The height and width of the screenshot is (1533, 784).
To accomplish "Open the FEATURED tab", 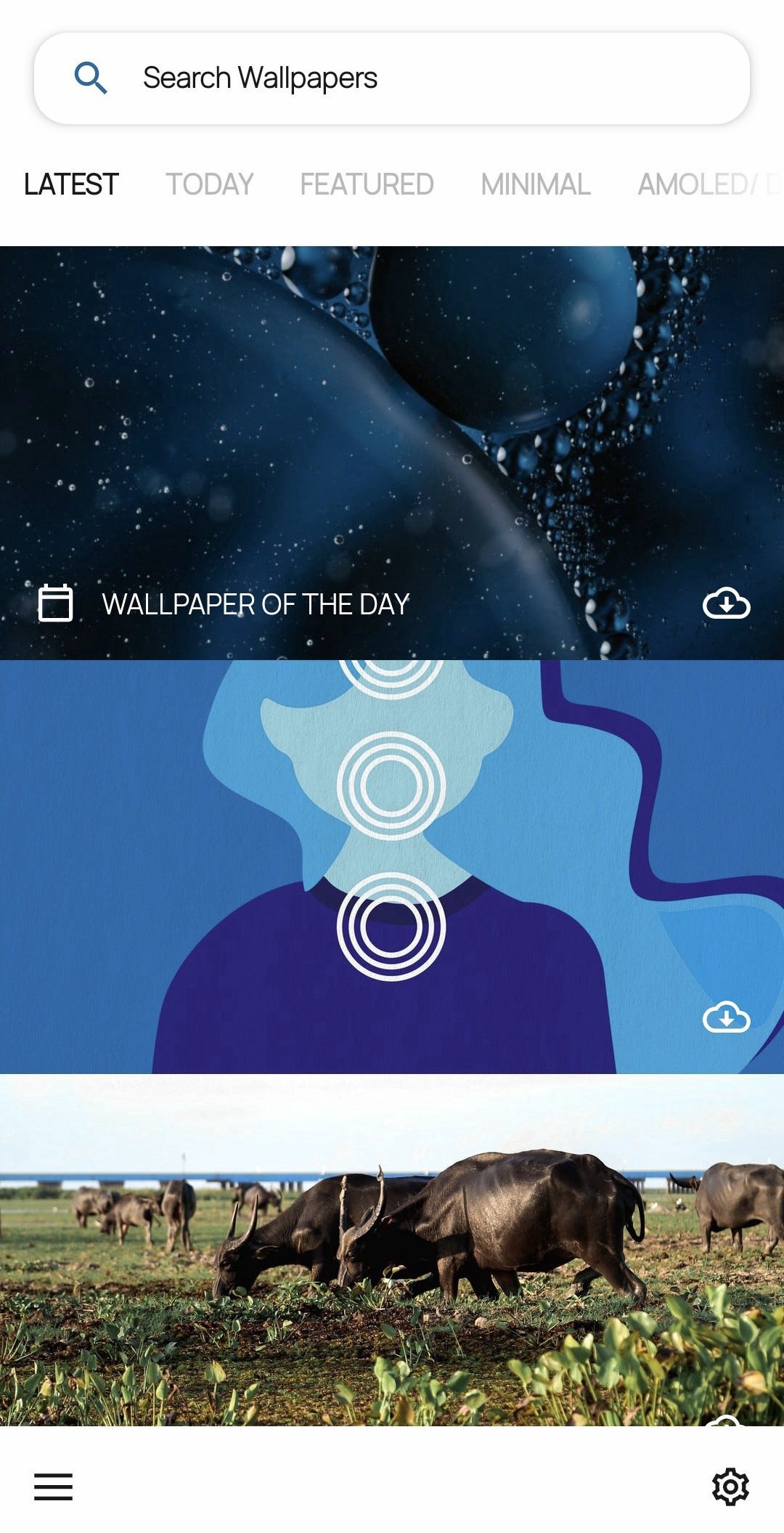I will (367, 184).
